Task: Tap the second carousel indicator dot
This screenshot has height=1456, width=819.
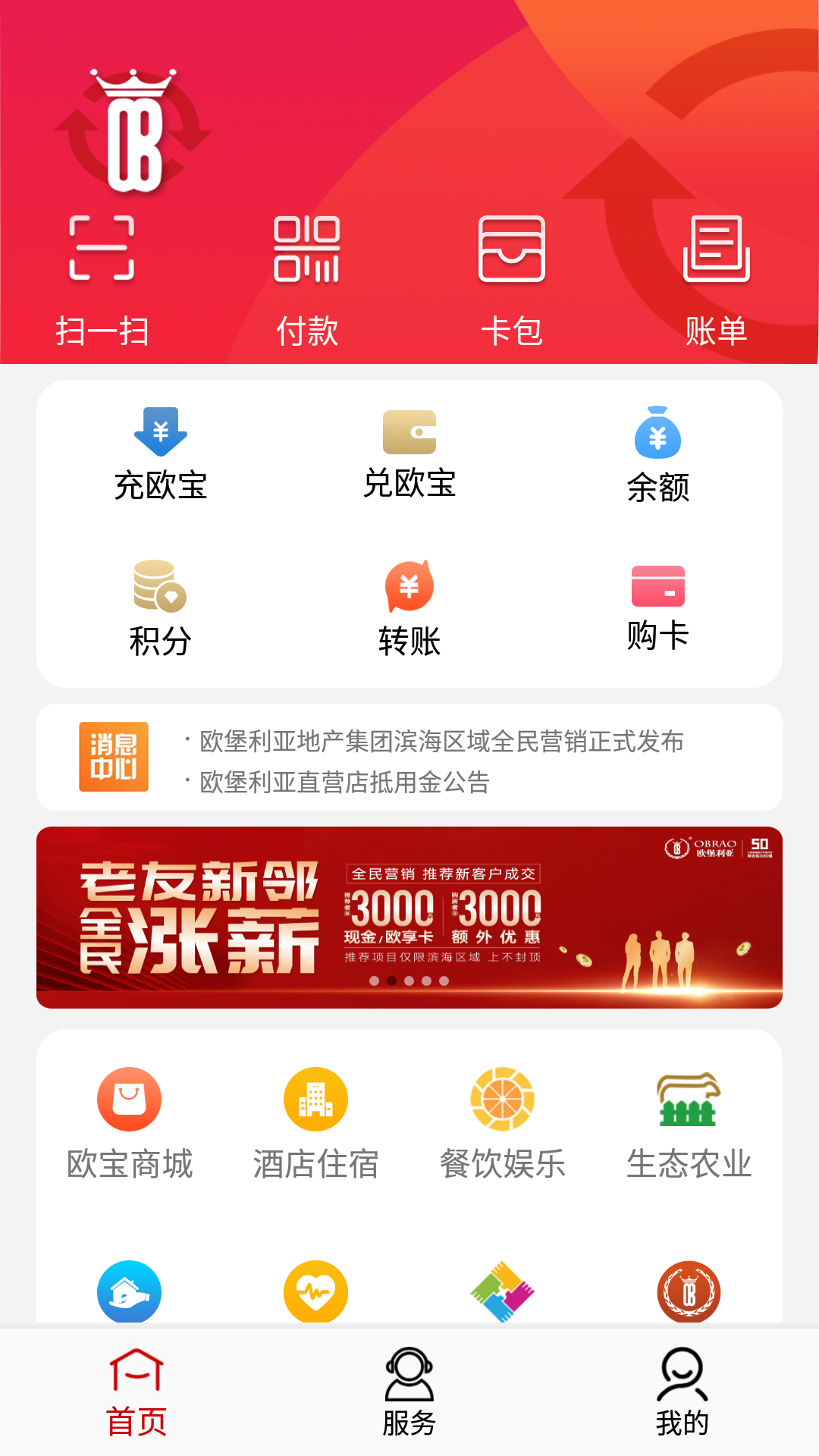Action: [x=393, y=982]
